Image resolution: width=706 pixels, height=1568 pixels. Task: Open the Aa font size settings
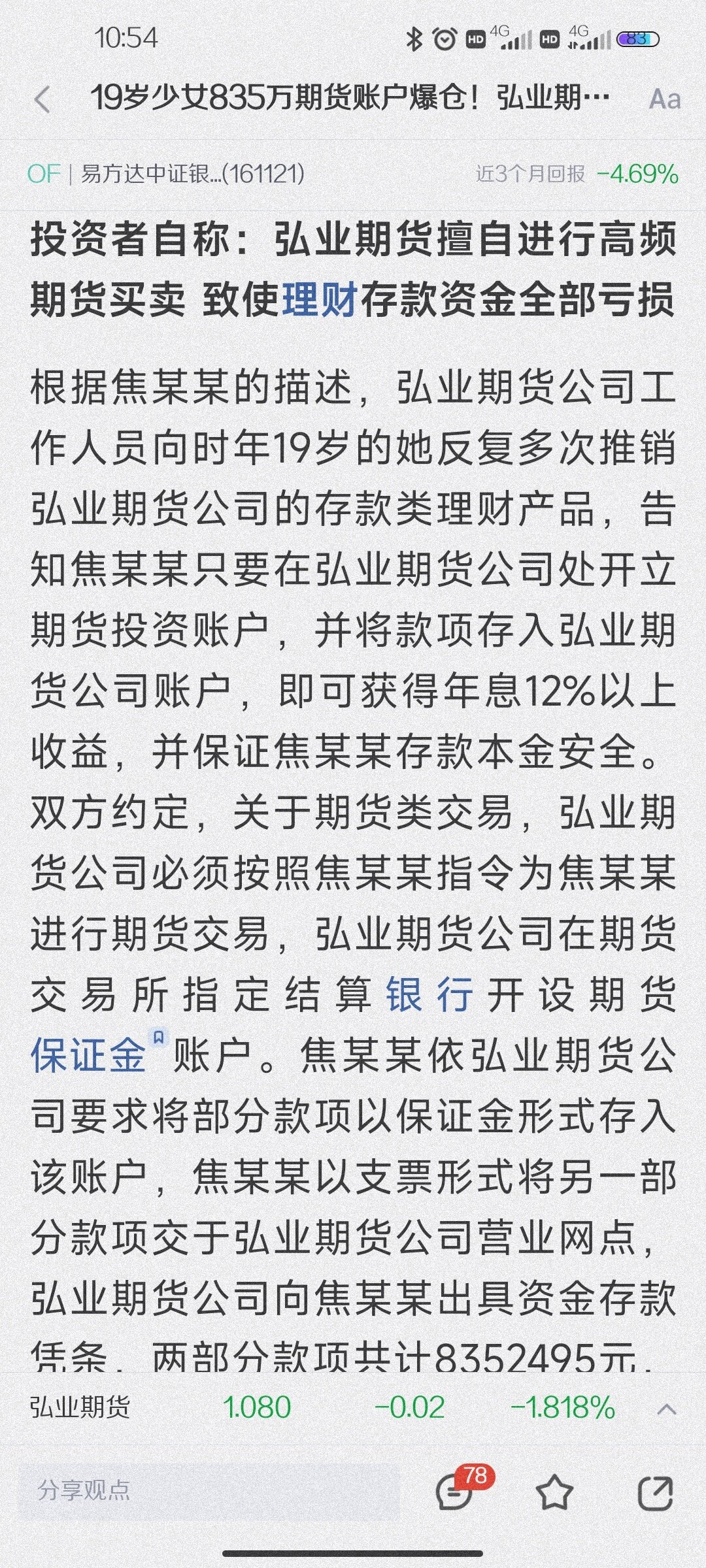pyautogui.click(x=664, y=99)
